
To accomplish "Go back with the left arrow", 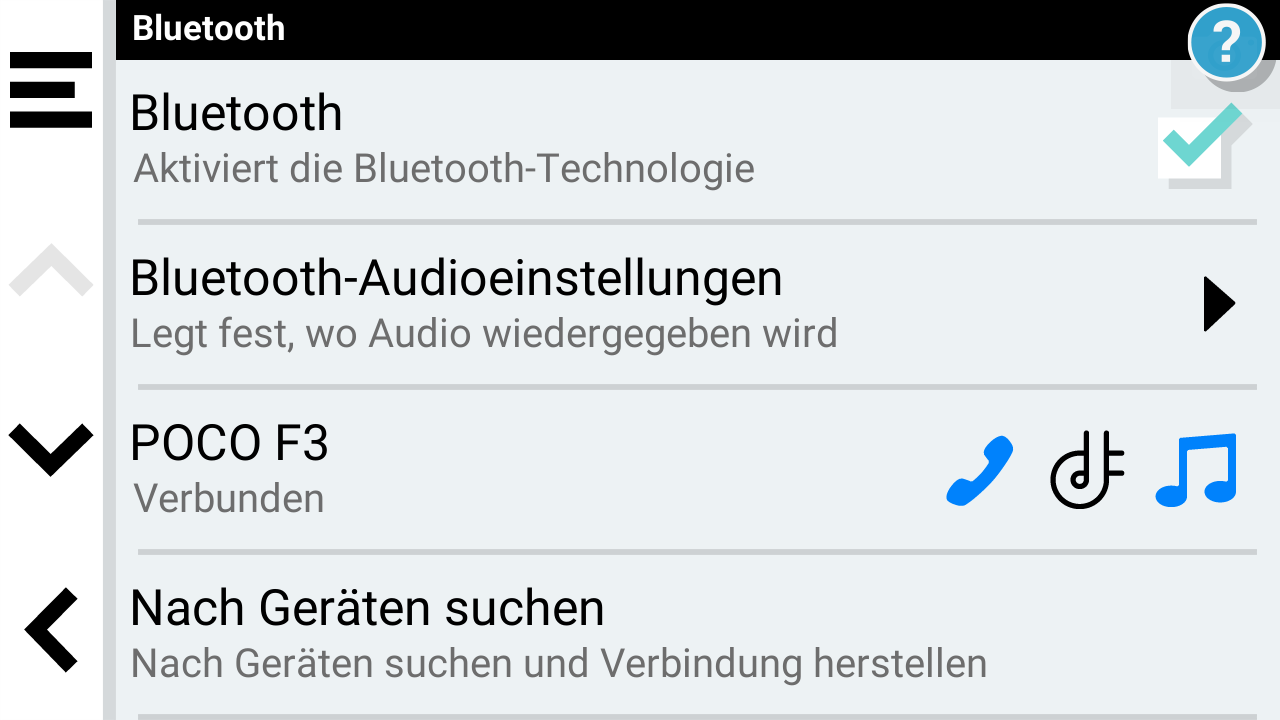I will (51, 630).
